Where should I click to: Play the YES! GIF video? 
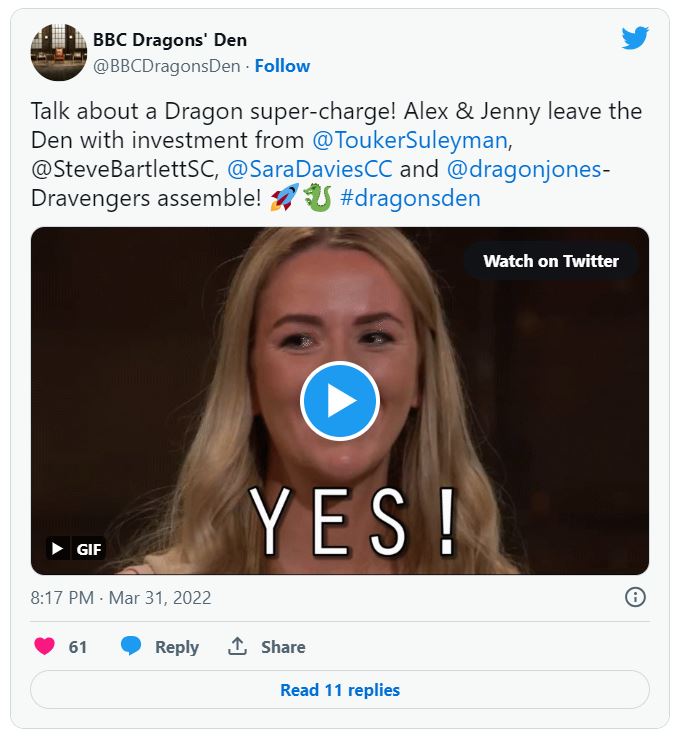coord(340,401)
